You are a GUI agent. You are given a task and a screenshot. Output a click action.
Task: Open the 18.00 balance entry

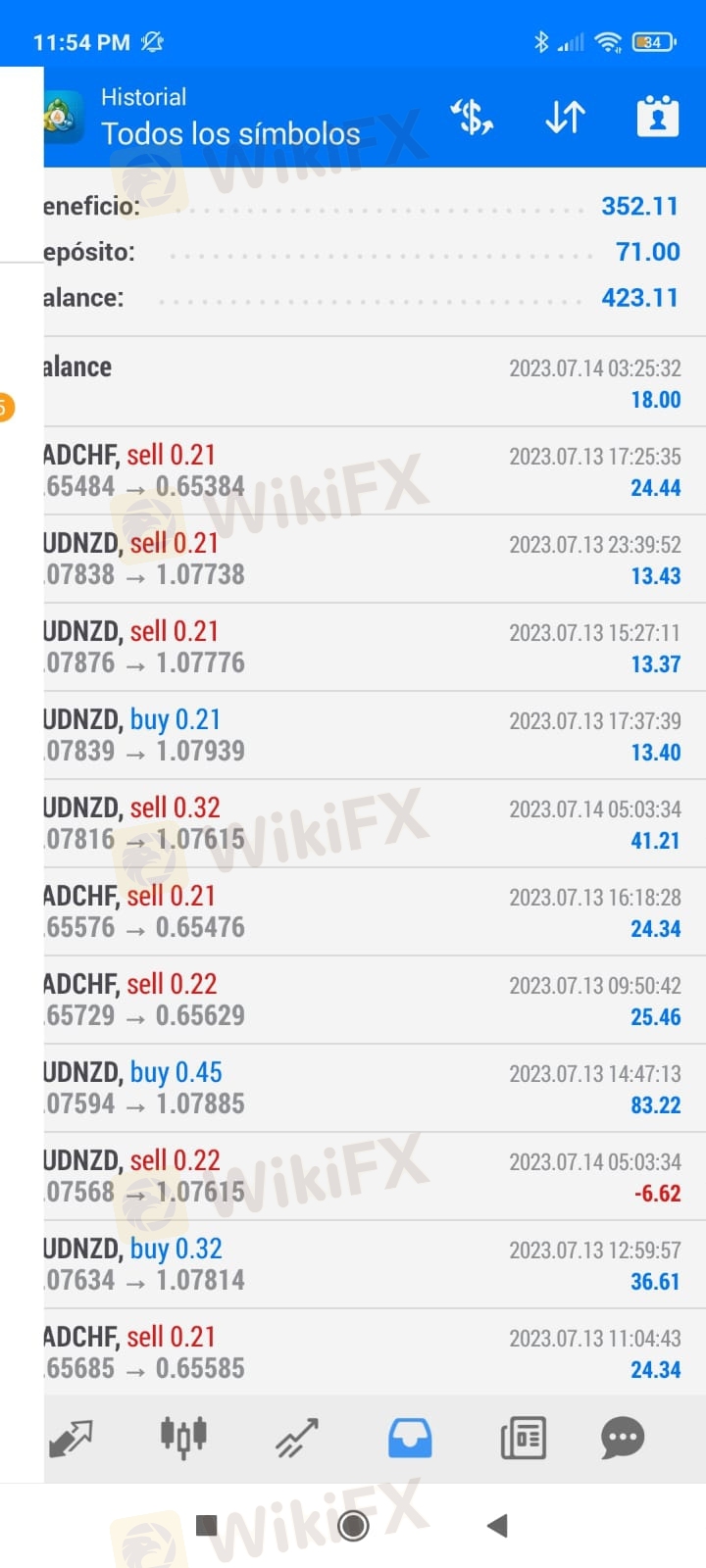(375, 382)
